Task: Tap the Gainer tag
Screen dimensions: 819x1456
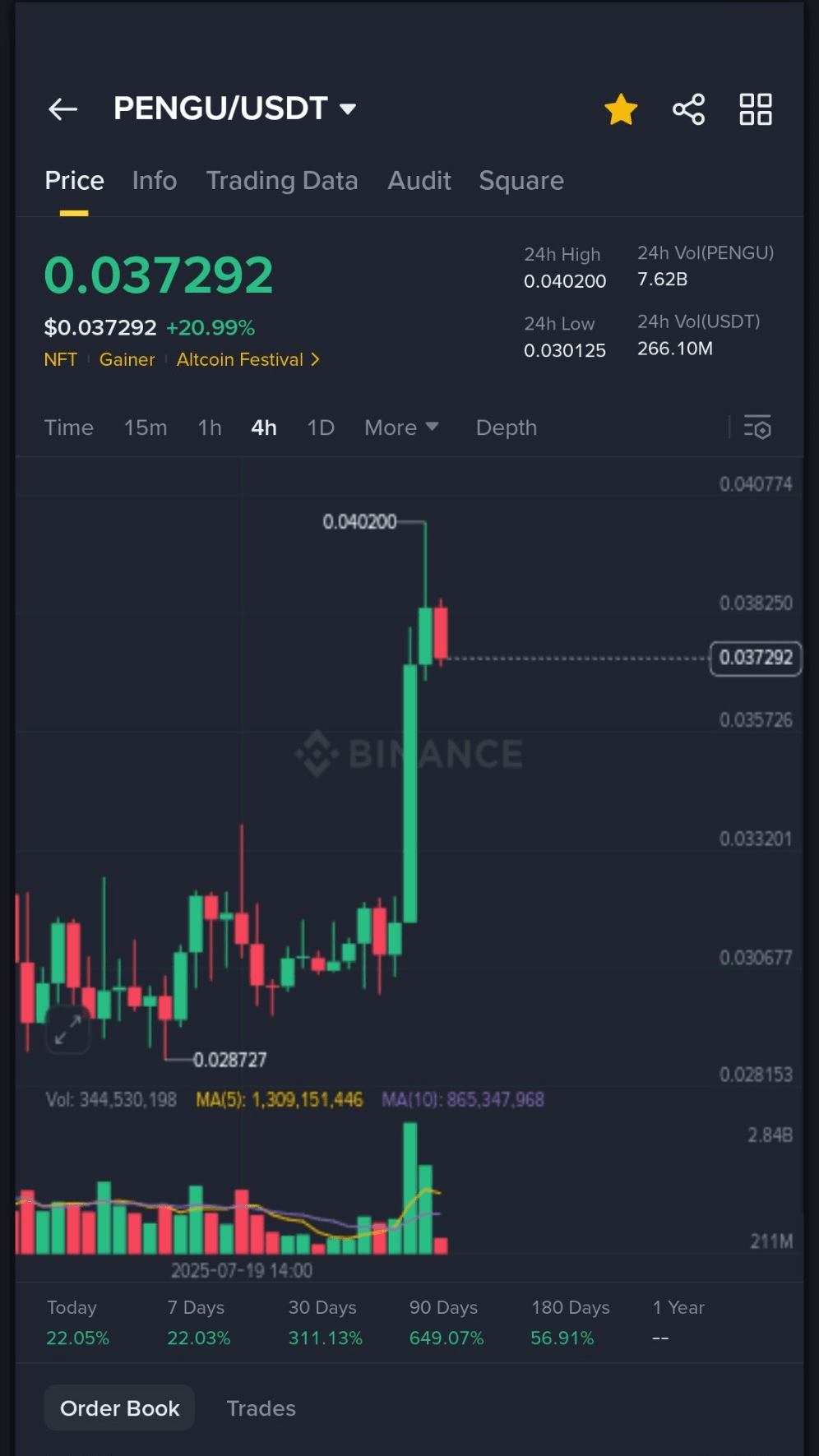Action: [127, 359]
